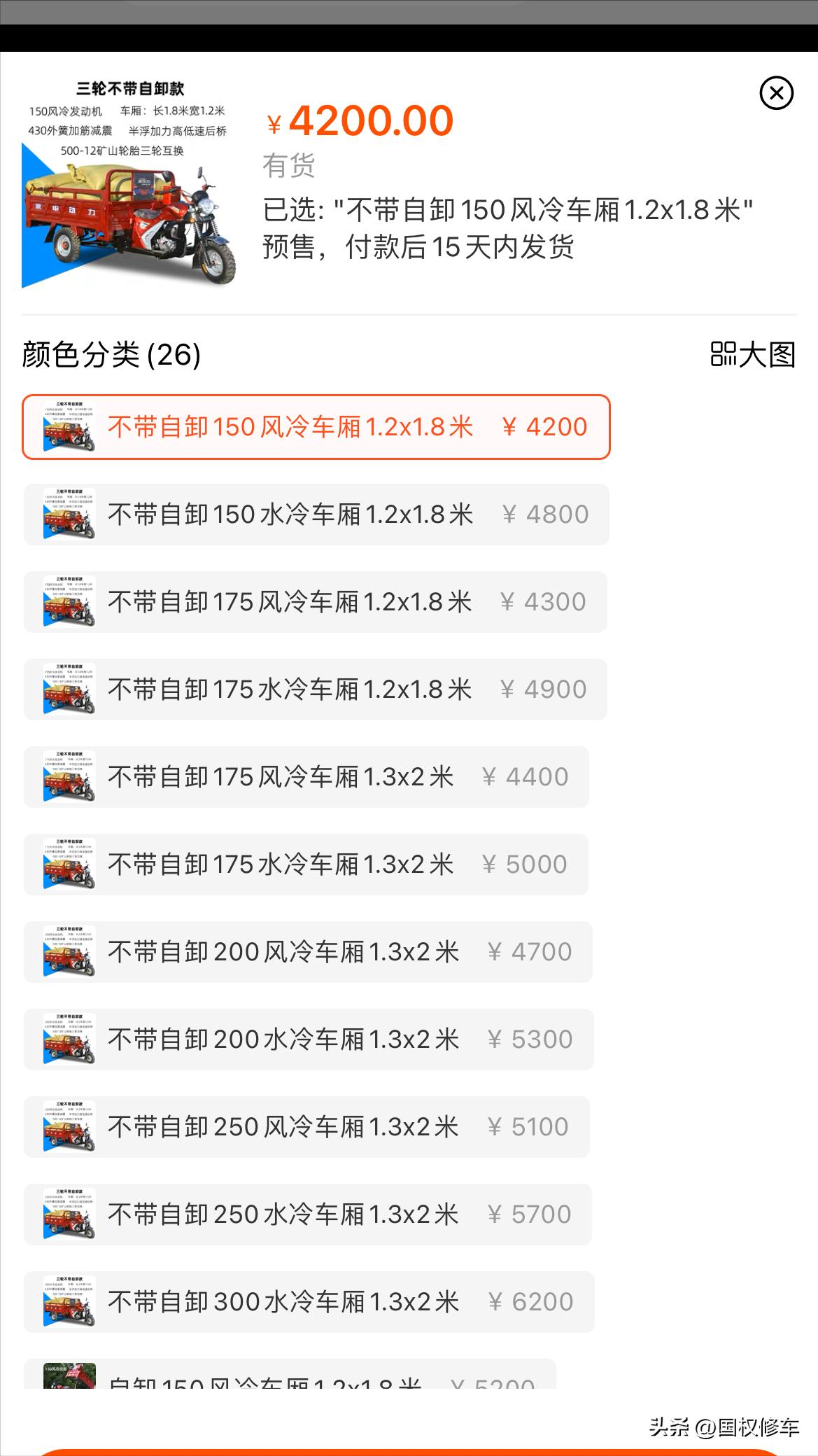Tap the 有货 stock status text
This screenshot has width=818, height=1456.
[288, 166]
